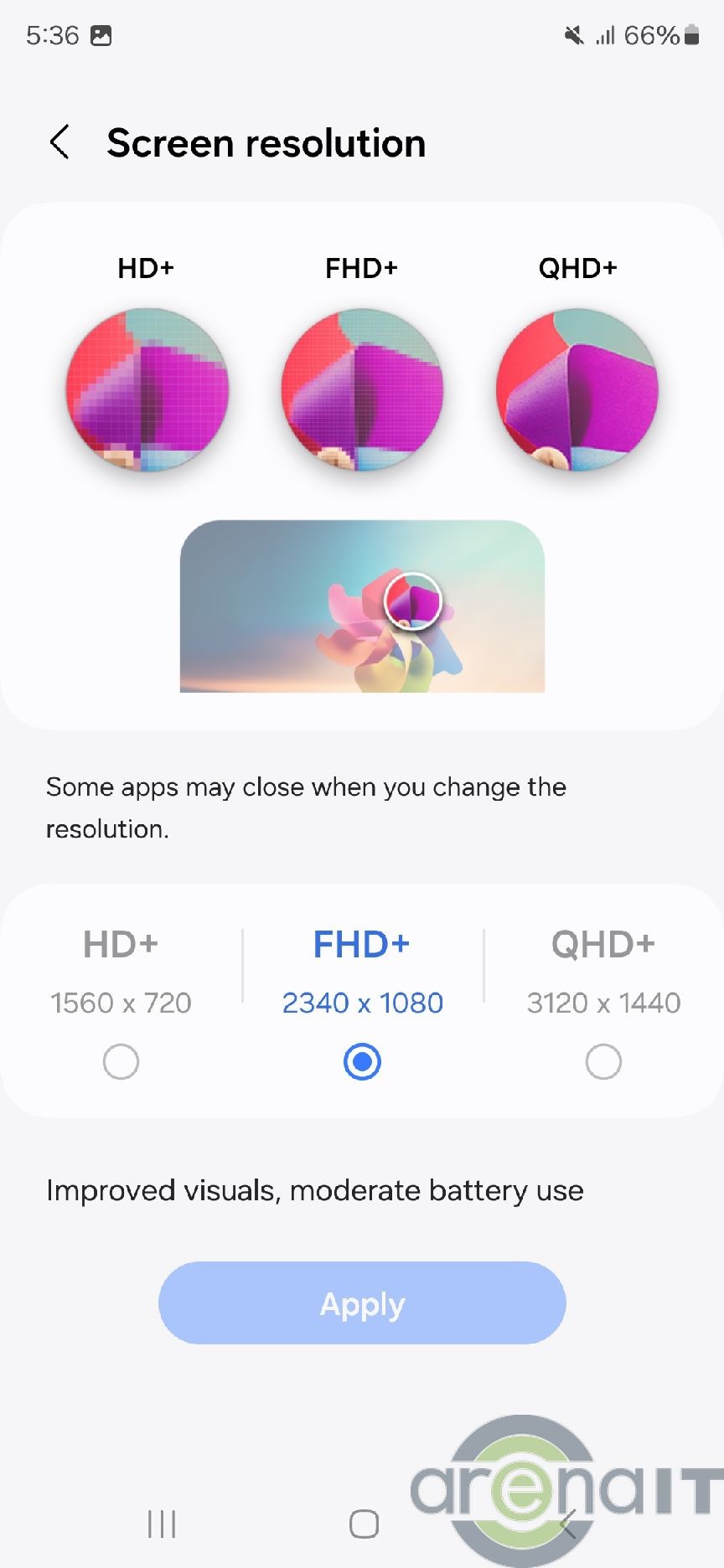Select the HD+ 1560 x 720 option
Viewport: 724px width, 1568px height.
coord(121,1061)
